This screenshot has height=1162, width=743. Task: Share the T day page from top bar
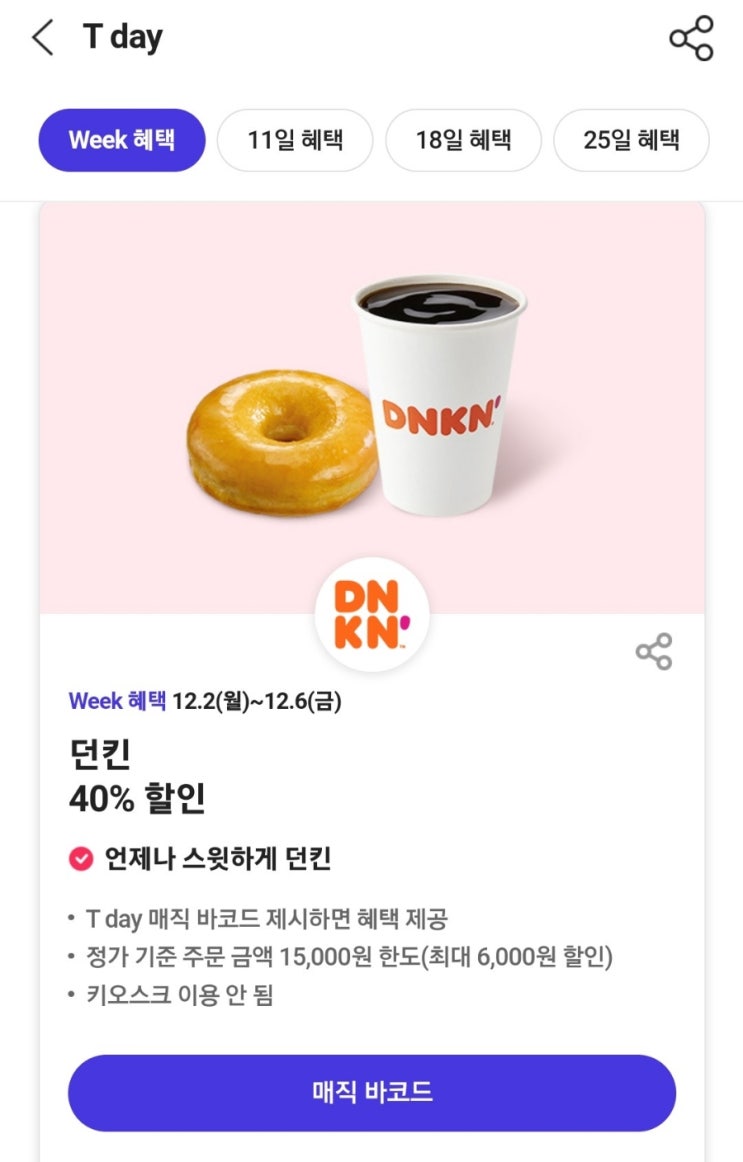pos(691,38)
